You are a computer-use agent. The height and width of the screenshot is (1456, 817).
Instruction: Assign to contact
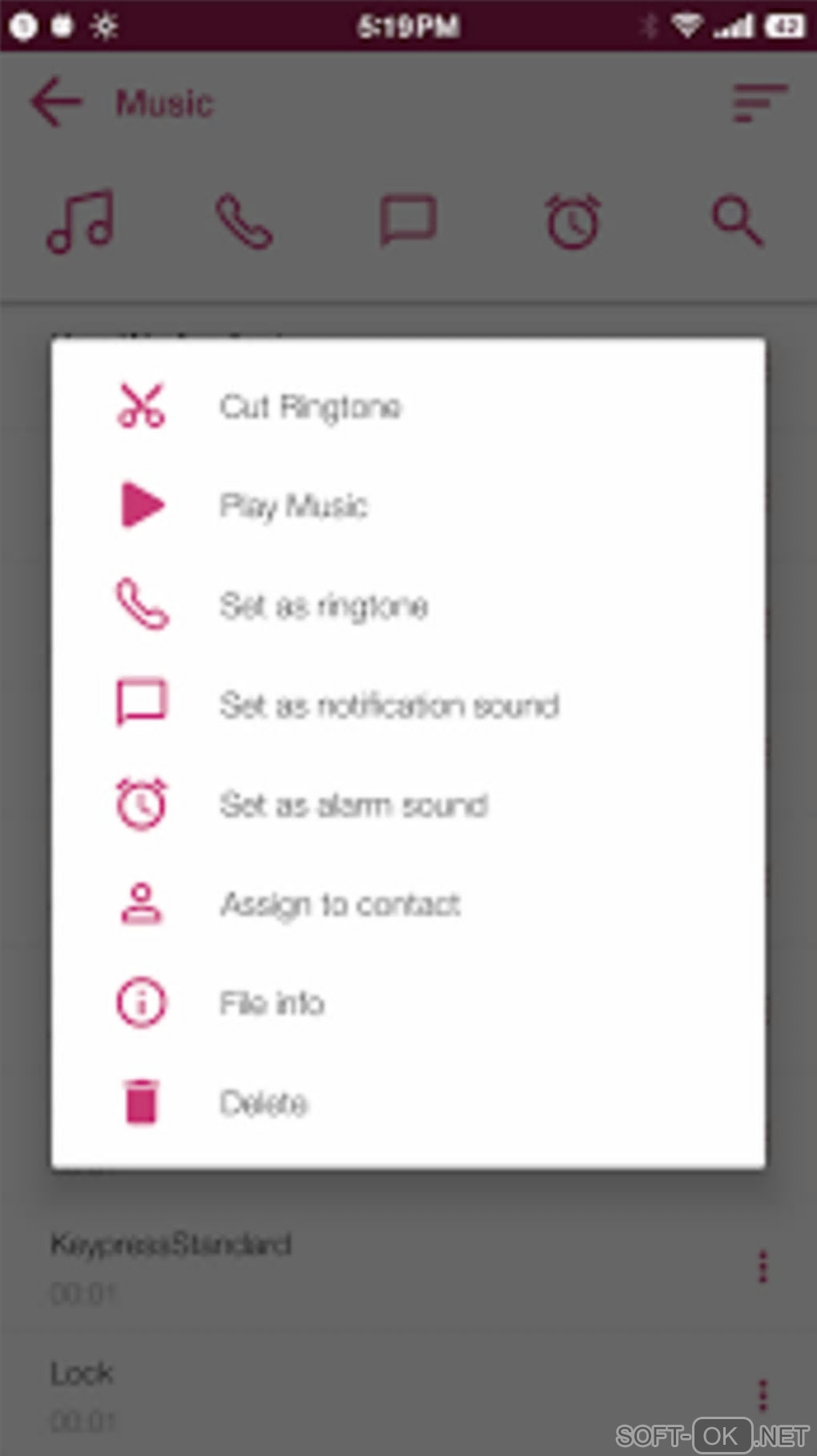[x=340, y=904]
